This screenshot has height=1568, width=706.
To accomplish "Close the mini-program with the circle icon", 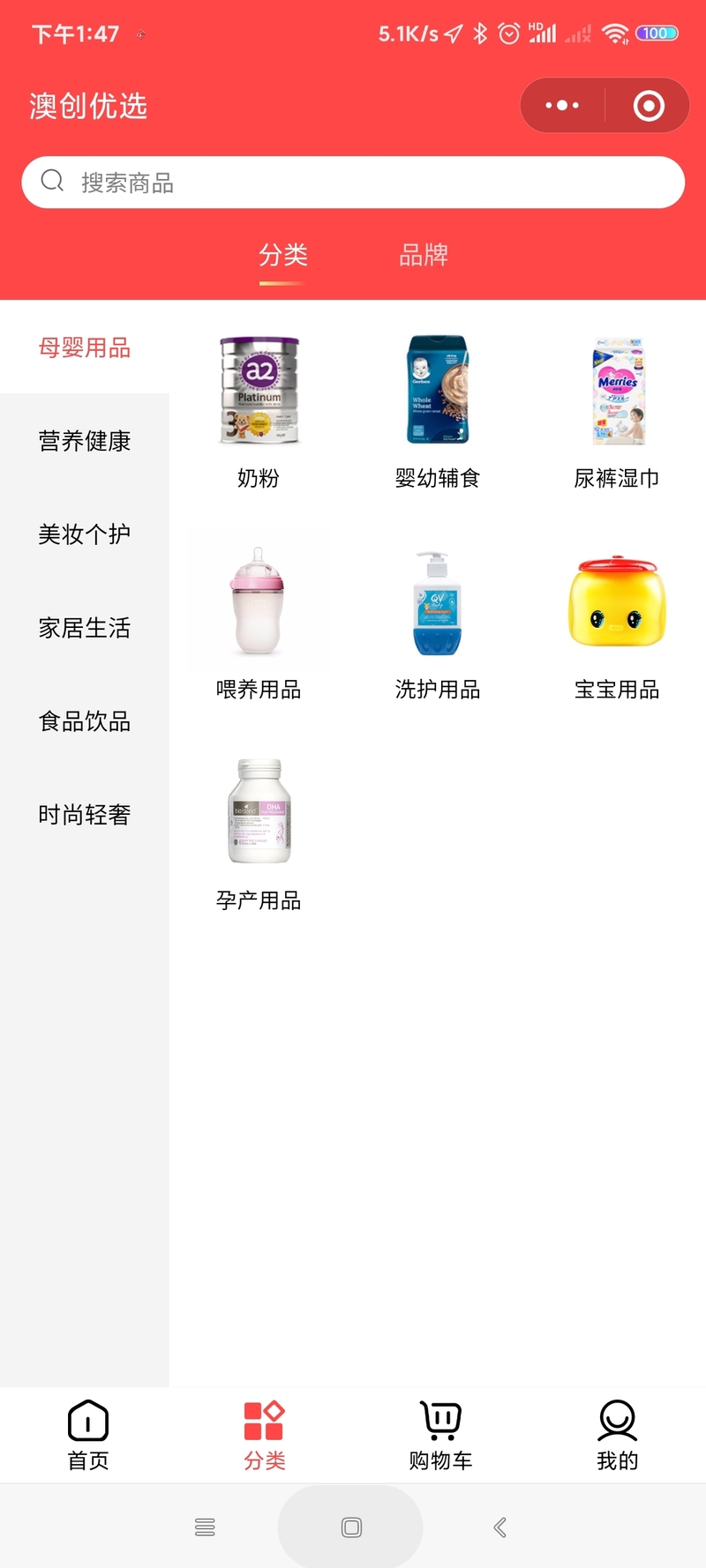I will point(649,106).
